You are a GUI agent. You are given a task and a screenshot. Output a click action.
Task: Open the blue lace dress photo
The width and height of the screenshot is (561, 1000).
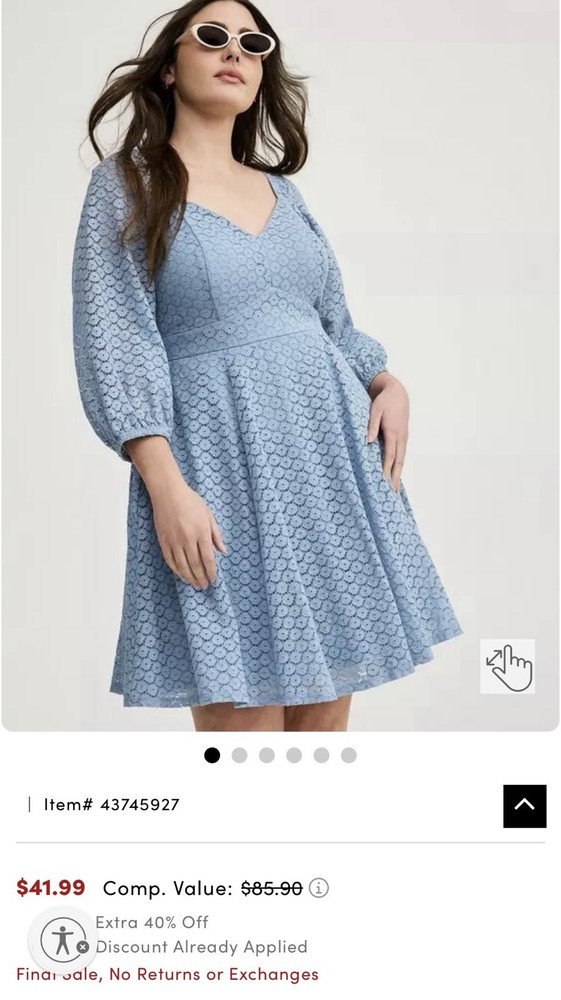[x=280, y=365]
